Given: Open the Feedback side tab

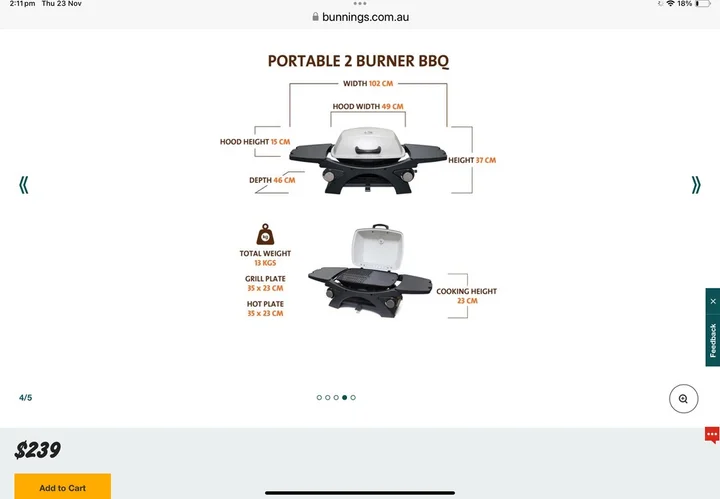Looking at the screenshot, I should tap(713, 340).
